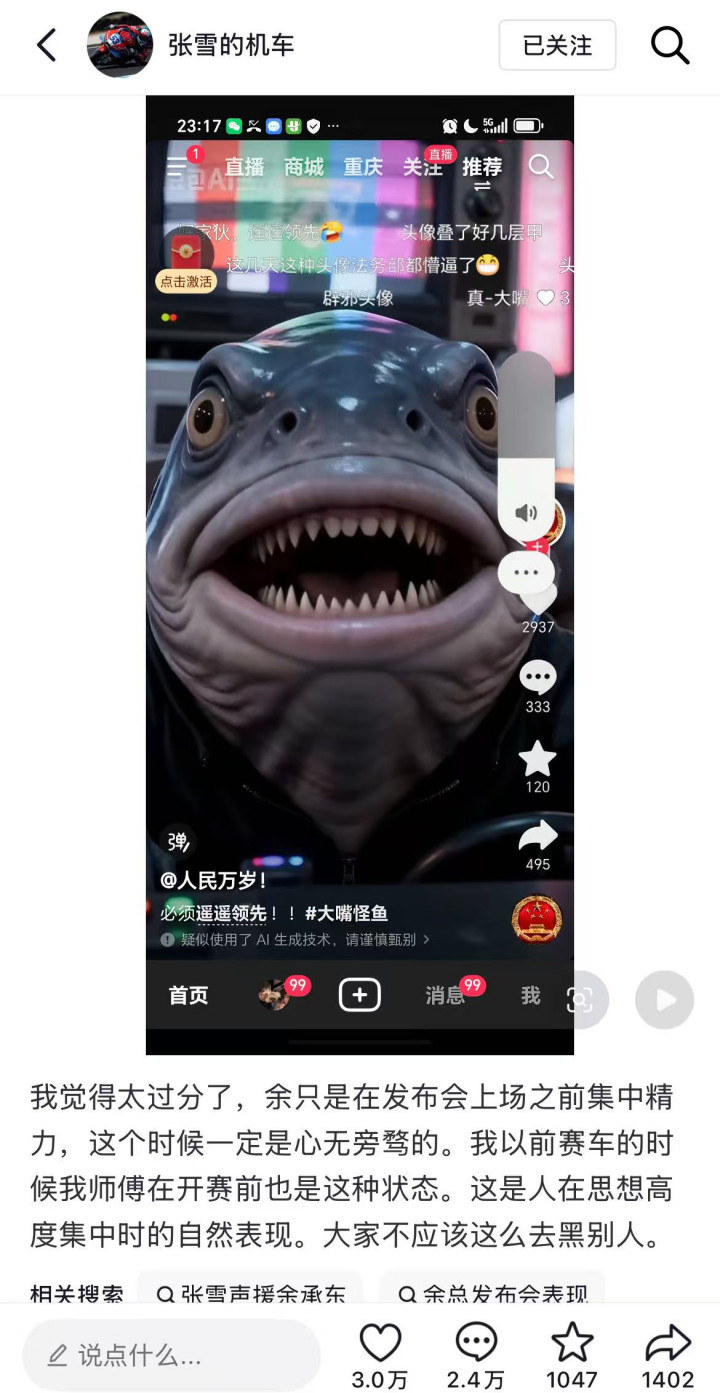Open the 2.4万 comments
Viewport: 720px width, 1393px height.
pyautogui.click(x=476, y=1355)
